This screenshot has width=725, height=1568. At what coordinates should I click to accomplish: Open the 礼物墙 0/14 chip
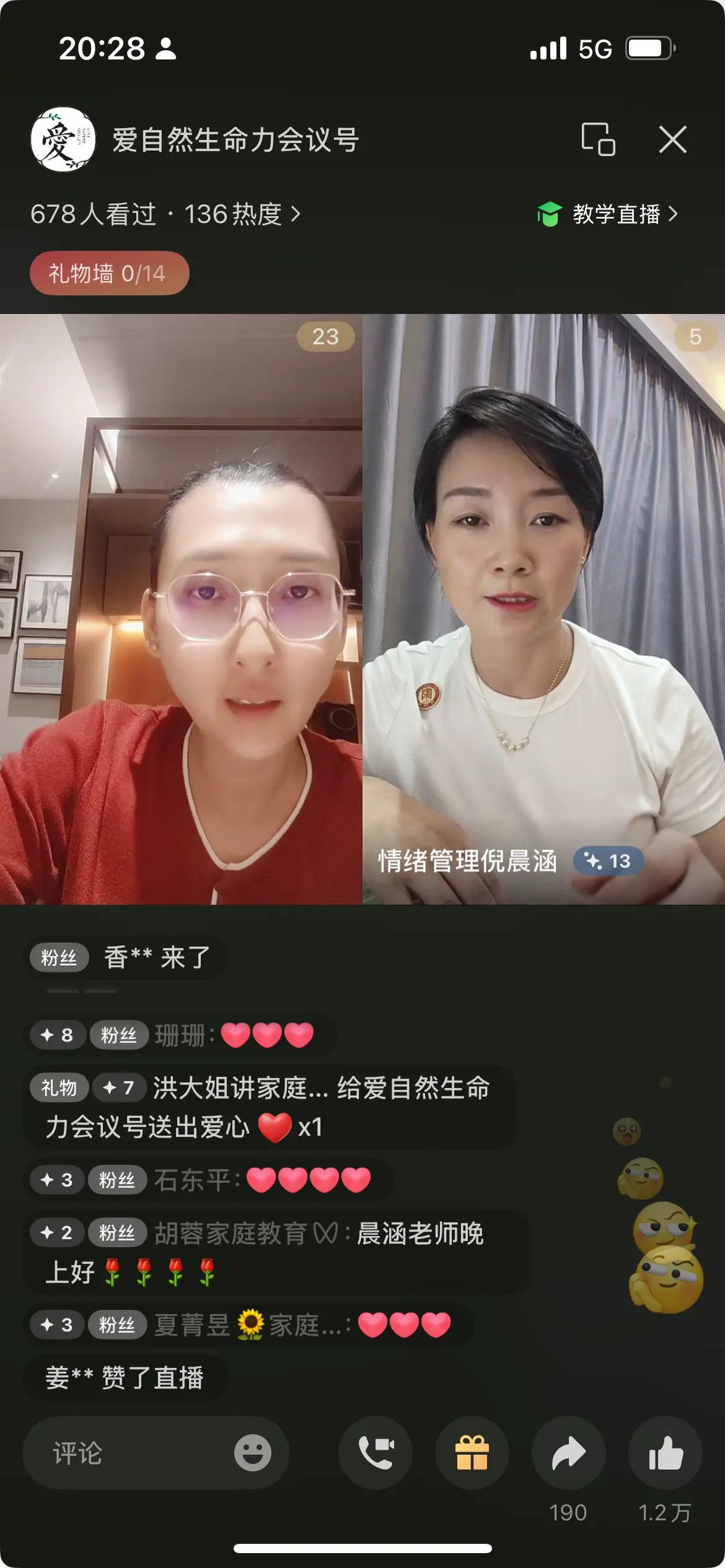[109, 273]
